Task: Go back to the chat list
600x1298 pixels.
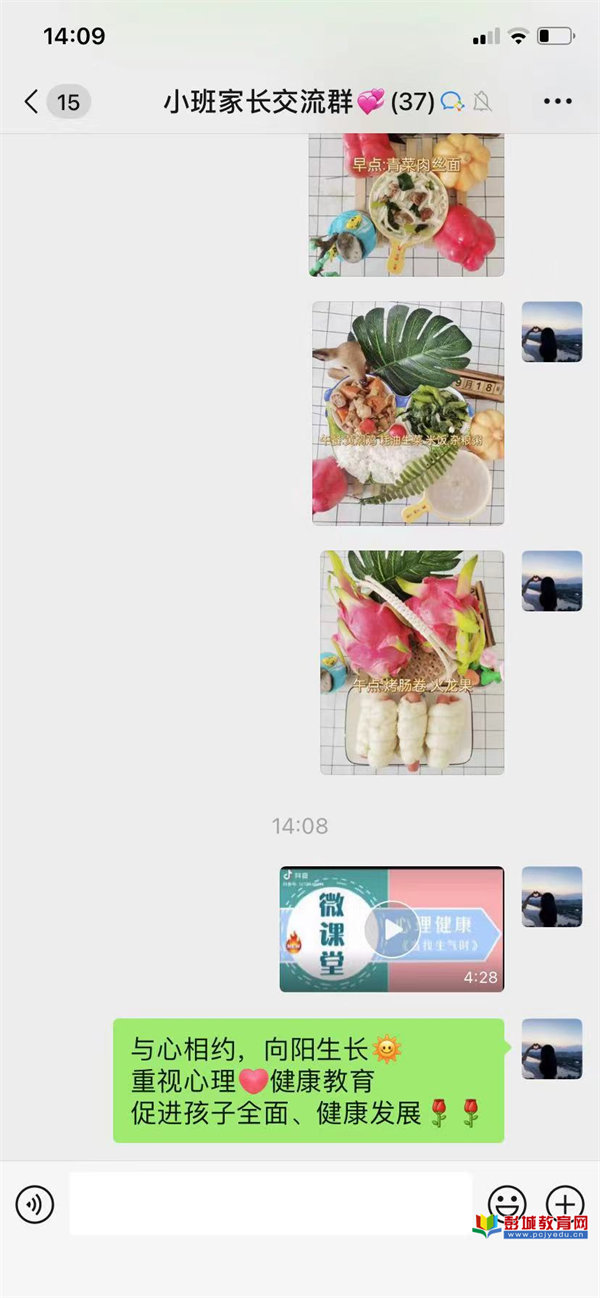Action: [x=32, y=101]
